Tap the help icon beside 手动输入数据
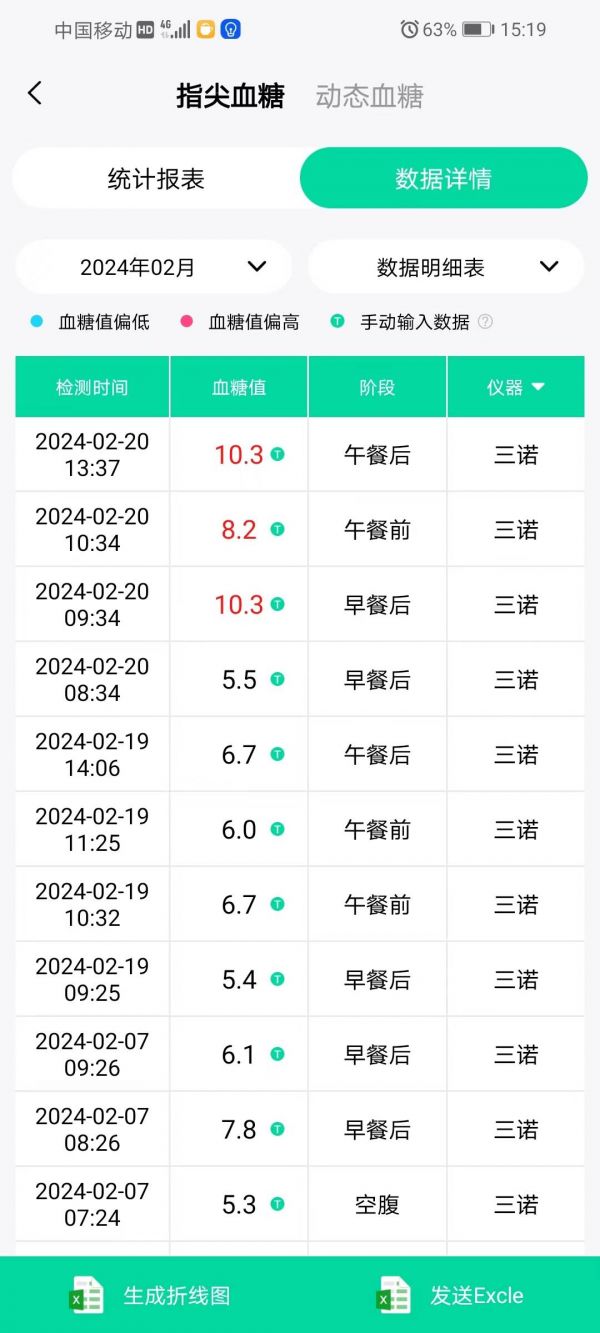Image resolution: width=600 pixels, height=1333 pixels. point(485,322)
